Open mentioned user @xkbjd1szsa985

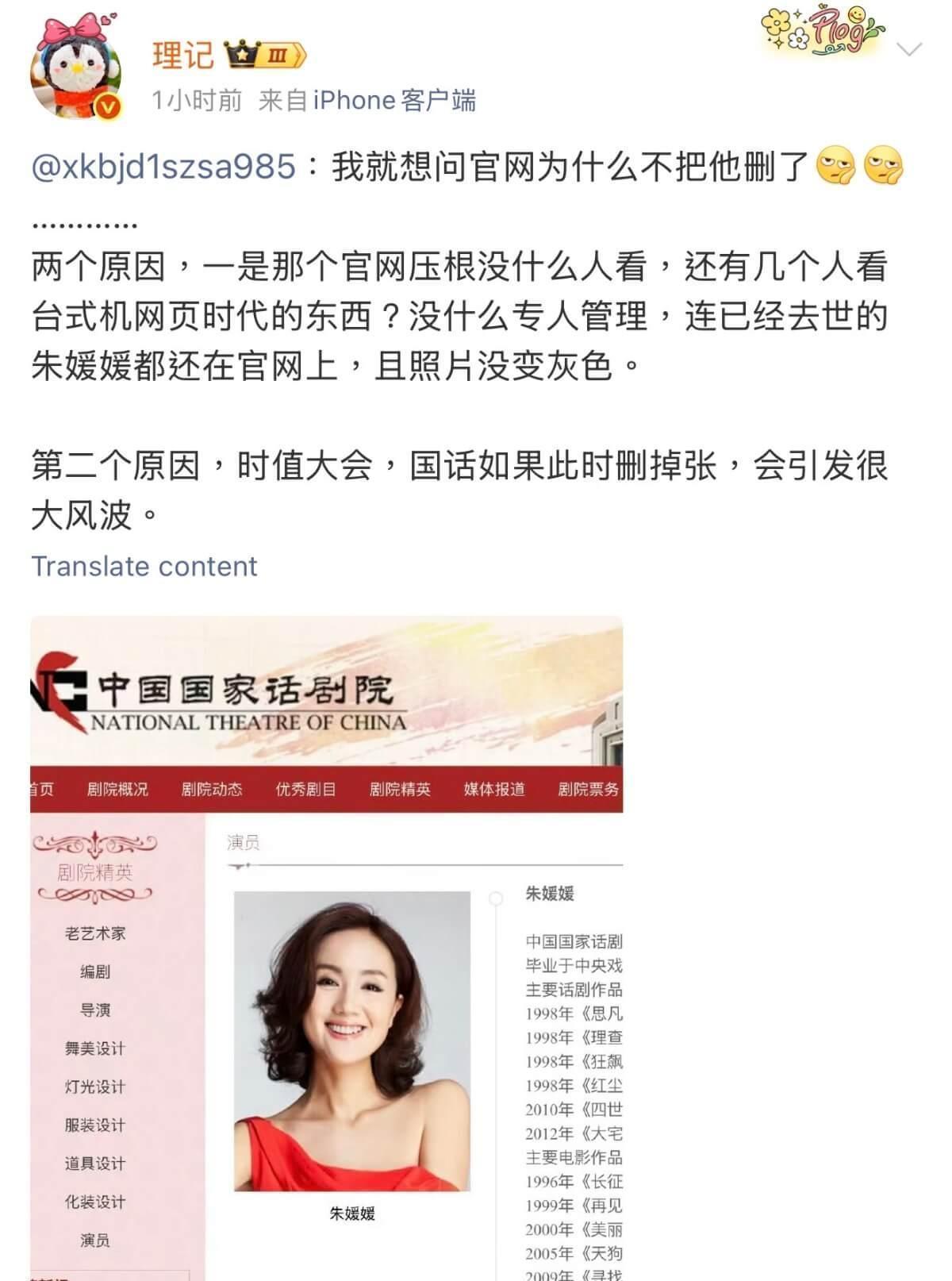[x=163, y=167]
